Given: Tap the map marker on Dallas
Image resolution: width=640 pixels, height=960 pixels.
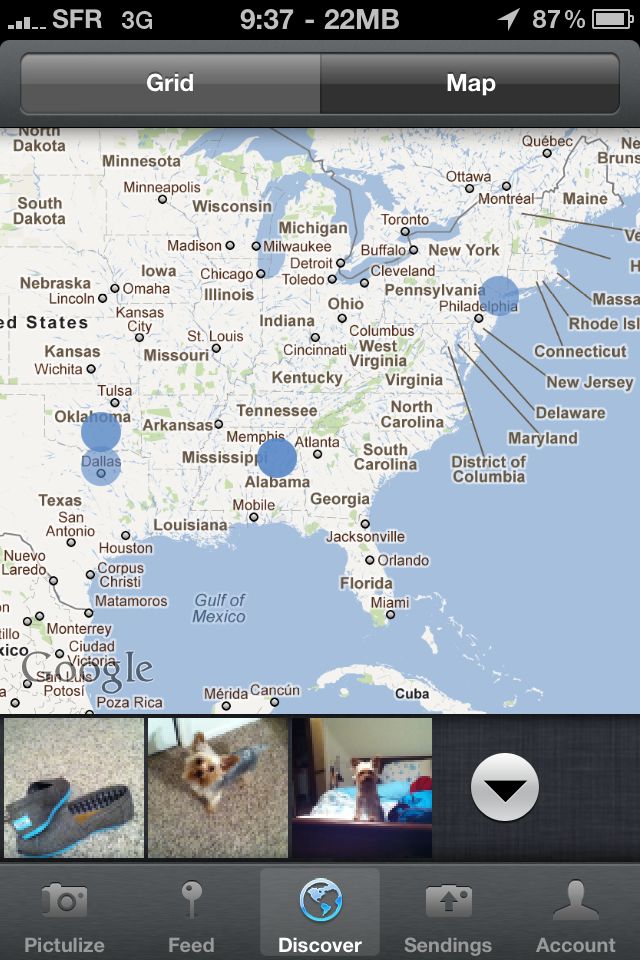Looking at the screenshot, I should (x=101, y=467).
